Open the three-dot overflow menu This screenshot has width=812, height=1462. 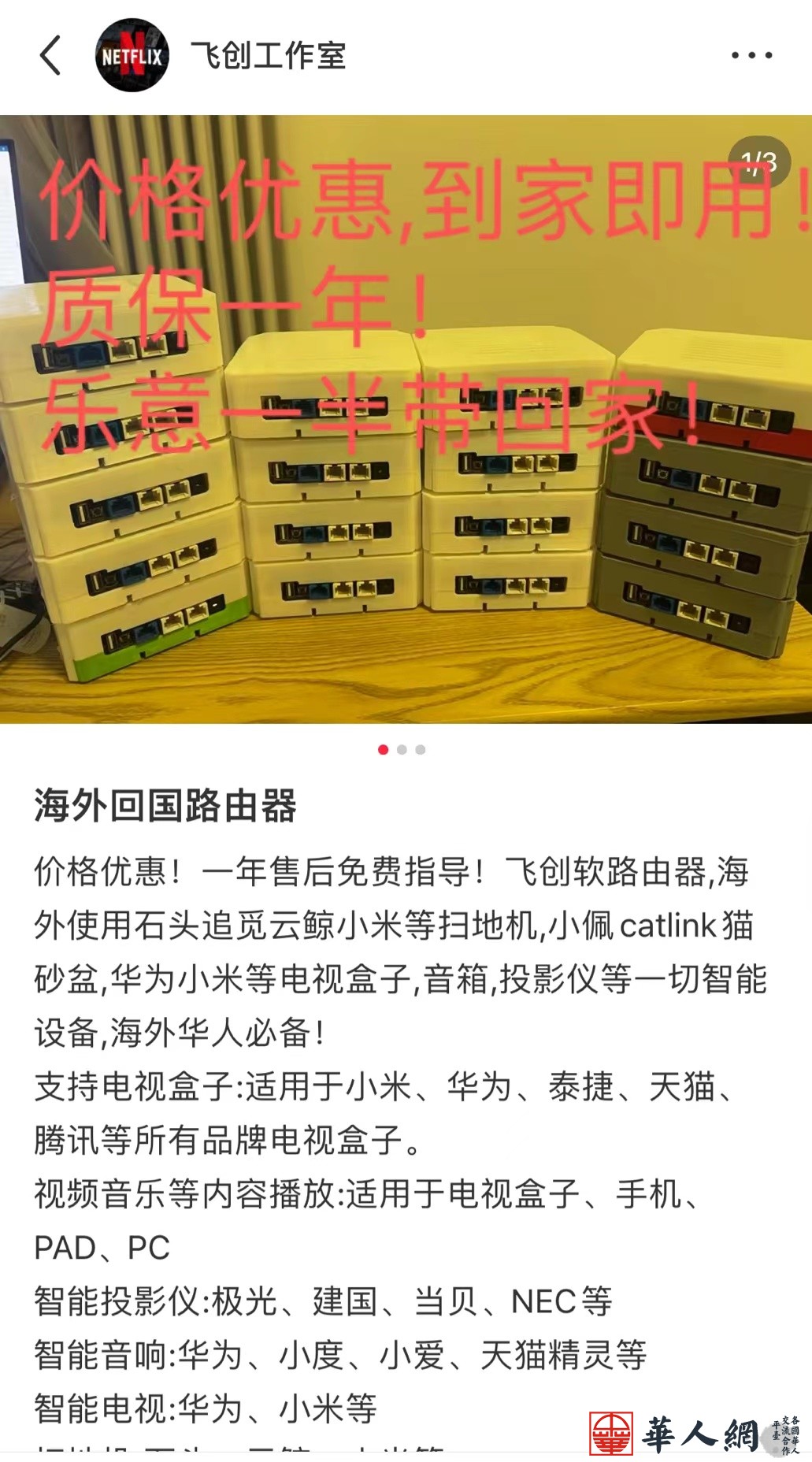tap(751, 55)
